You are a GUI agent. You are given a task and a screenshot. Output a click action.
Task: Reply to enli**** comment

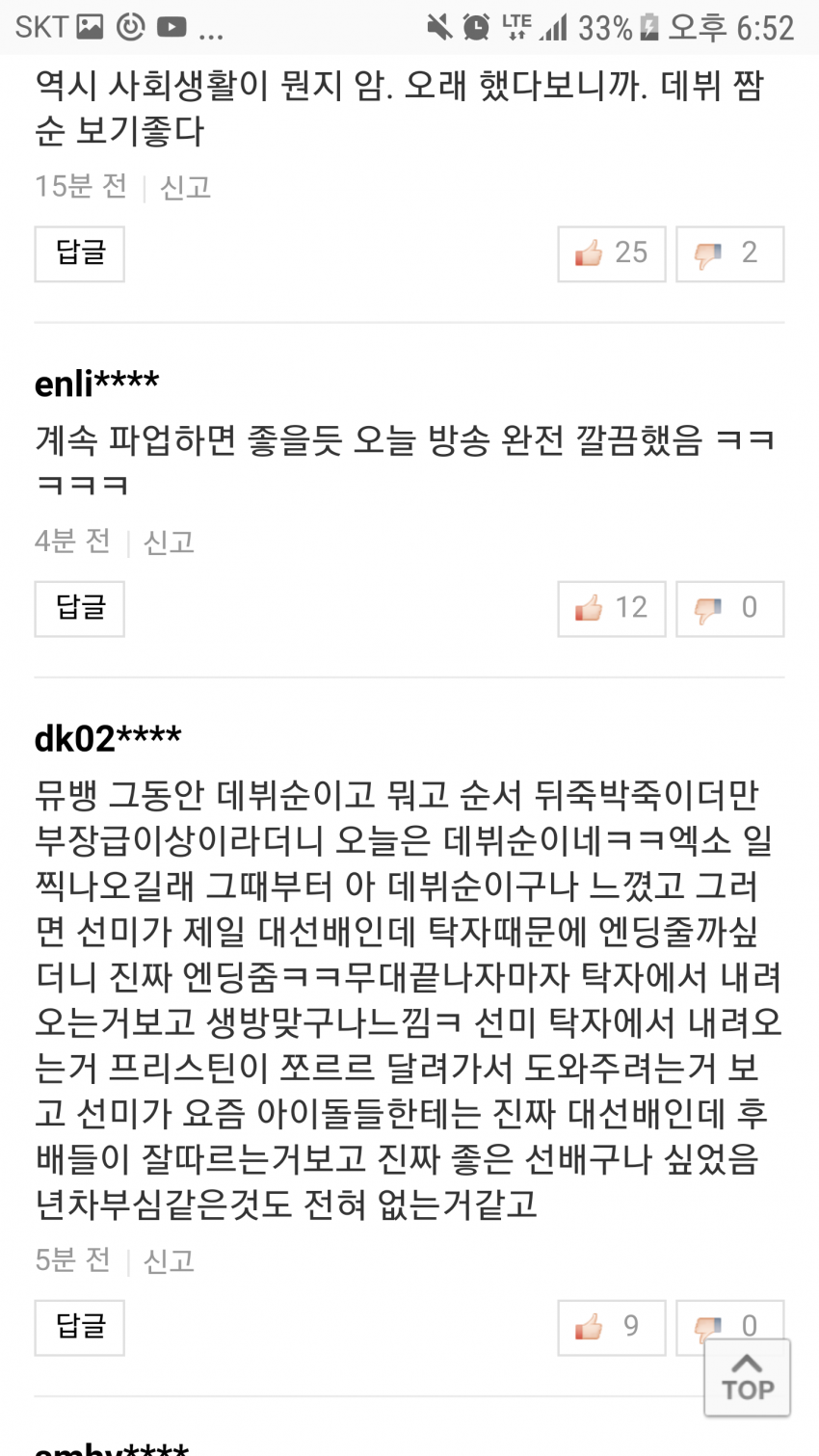pyautogui.click(x=79, y=609)
